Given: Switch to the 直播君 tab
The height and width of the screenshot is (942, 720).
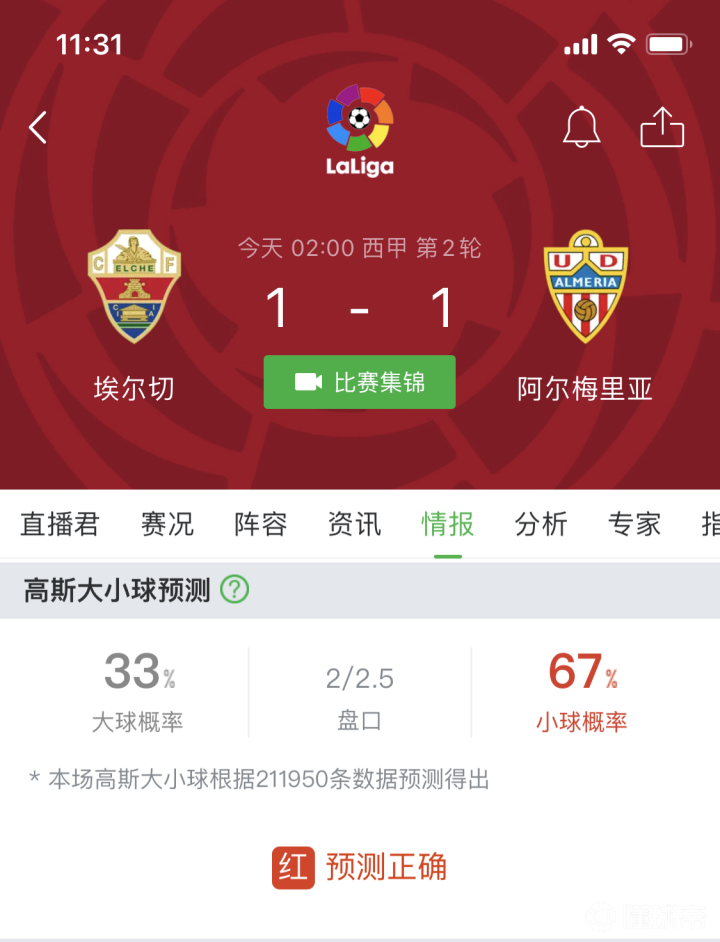Looking at the screenshot, I should click(60, 524).
